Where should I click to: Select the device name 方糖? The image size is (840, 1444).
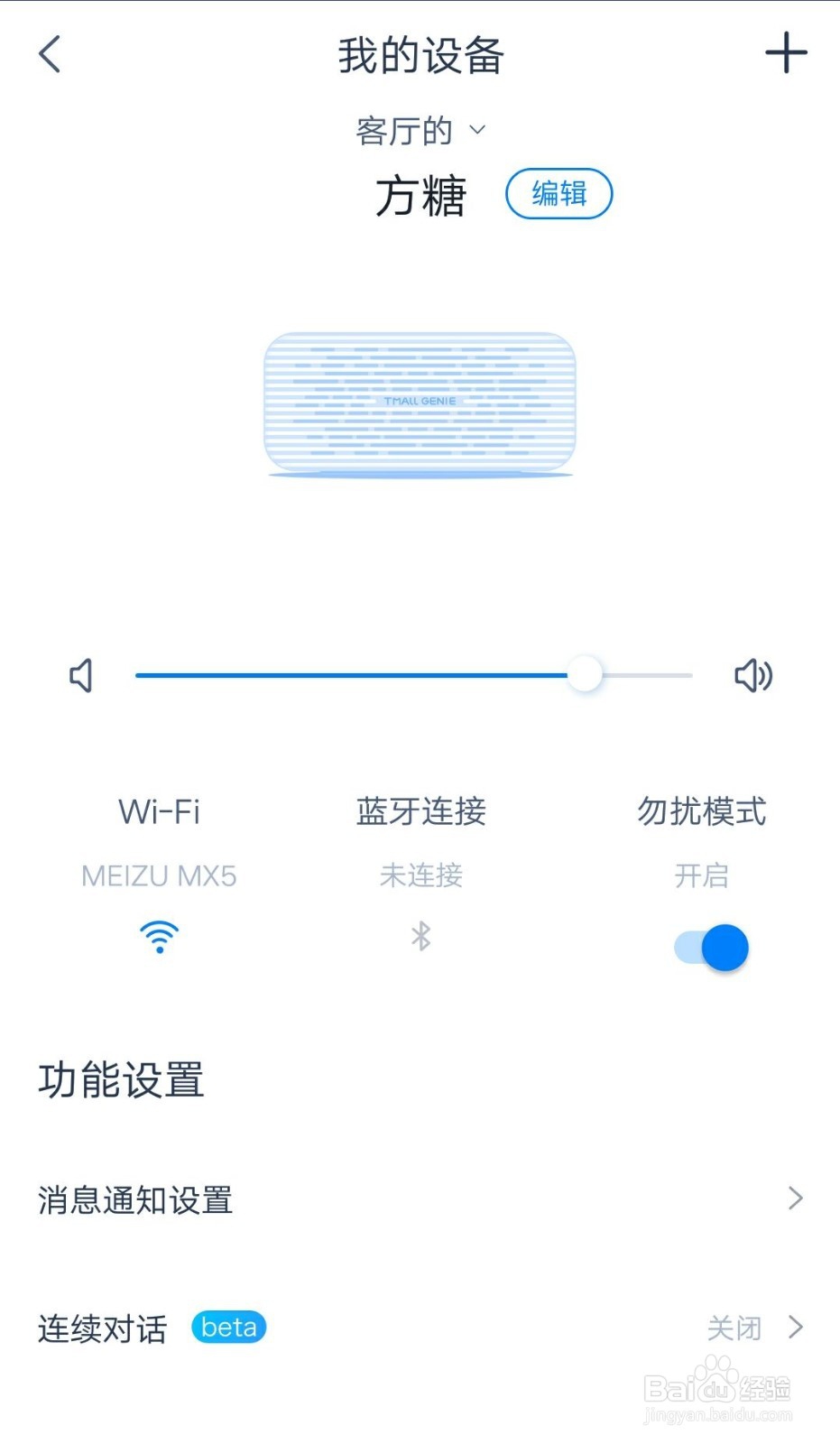pyautogui.click(x=420, y=194)
